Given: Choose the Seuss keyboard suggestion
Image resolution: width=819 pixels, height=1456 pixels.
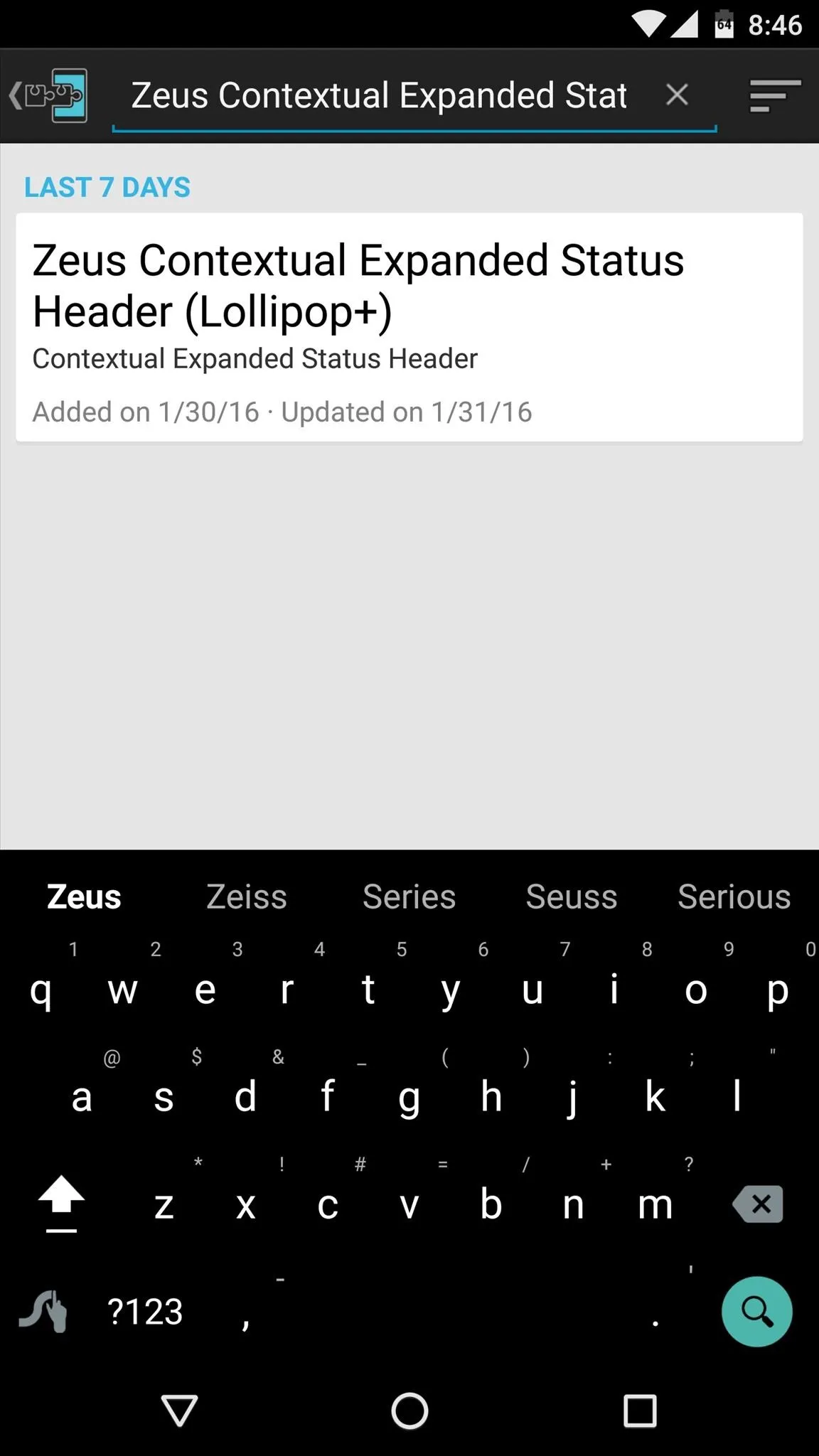Looking at the screenshot, I should 572,896.
